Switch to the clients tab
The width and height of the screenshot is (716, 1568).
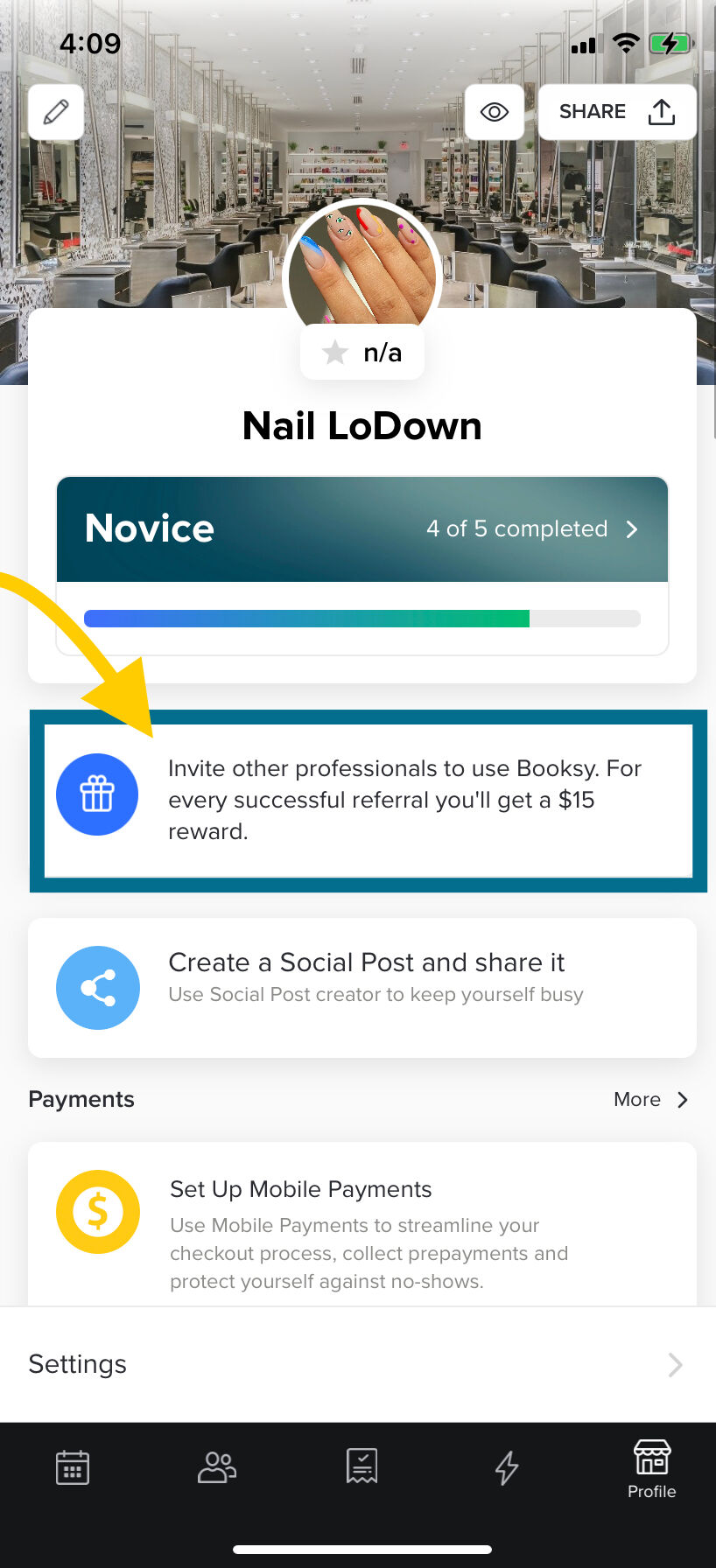[x=217, y=1467]
